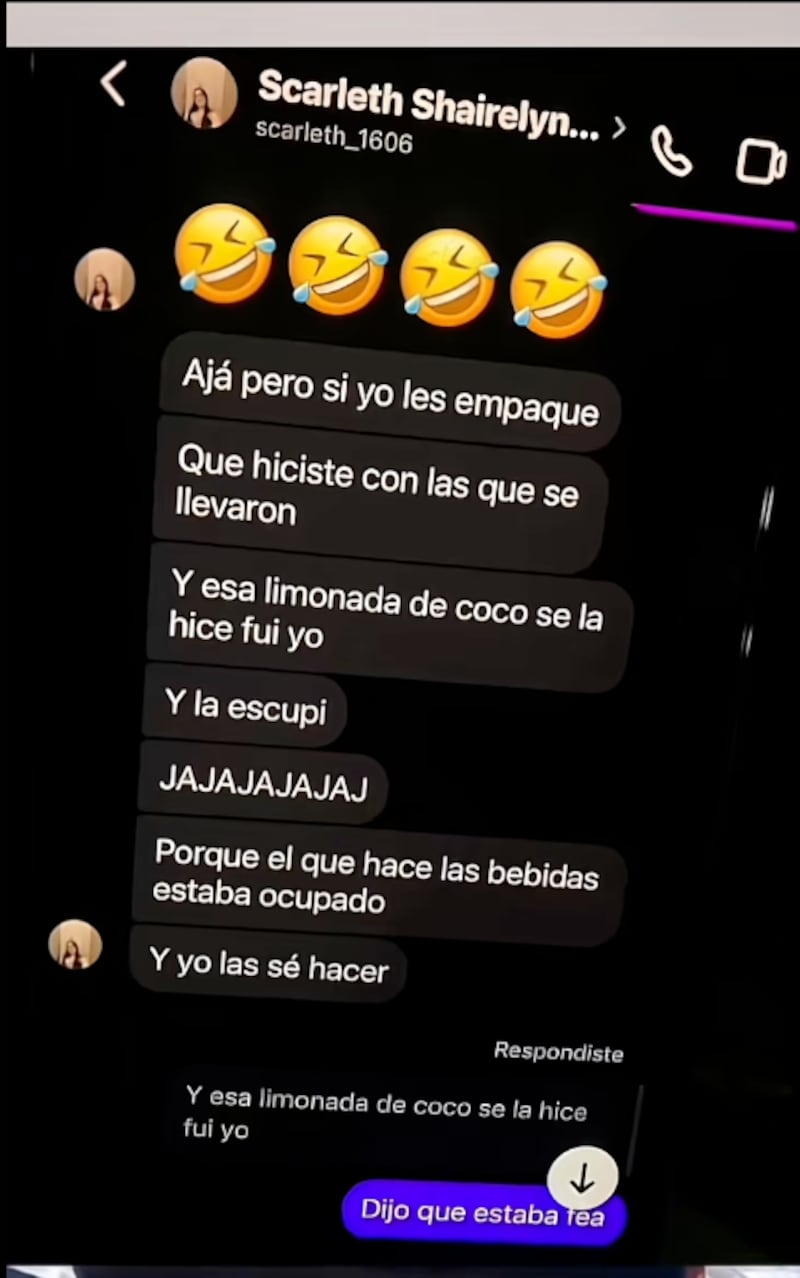Tap the 'Y la escupi' message
The height and width of the screenshot is (1278, 800).
(245, 708)
